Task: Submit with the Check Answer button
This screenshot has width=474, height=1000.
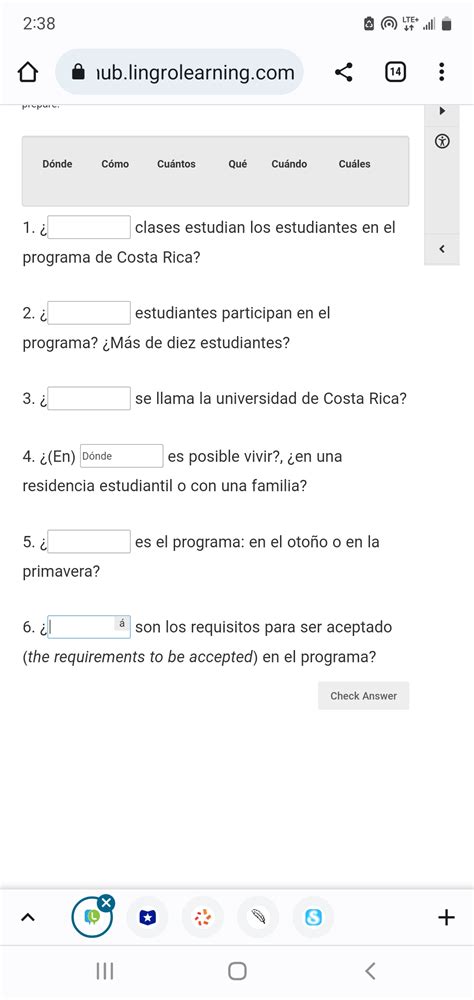Action: click(364, 696)
